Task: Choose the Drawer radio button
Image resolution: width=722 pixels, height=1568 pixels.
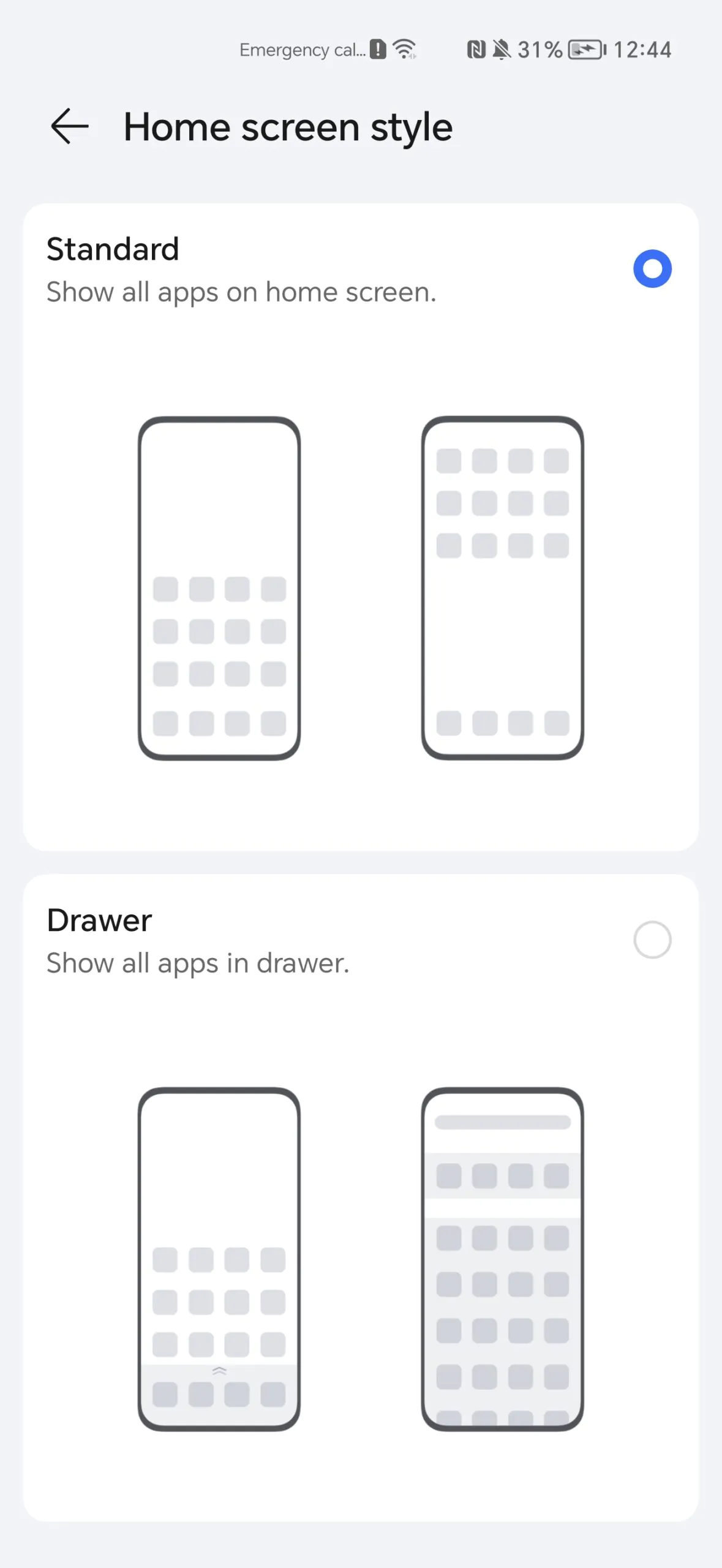Action: (x=652, y=940)
